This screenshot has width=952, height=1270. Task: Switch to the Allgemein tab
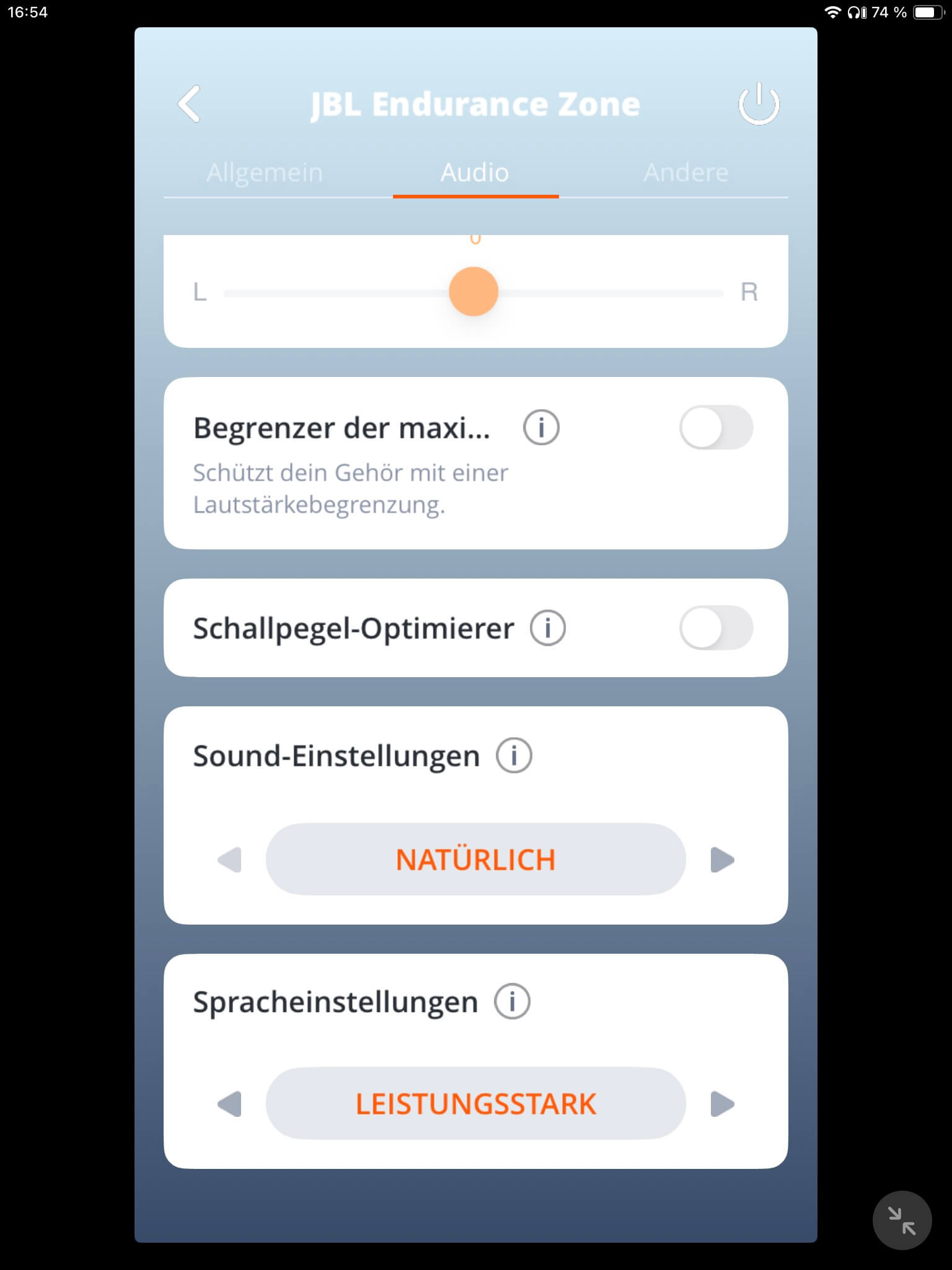[x=265, y=172]
